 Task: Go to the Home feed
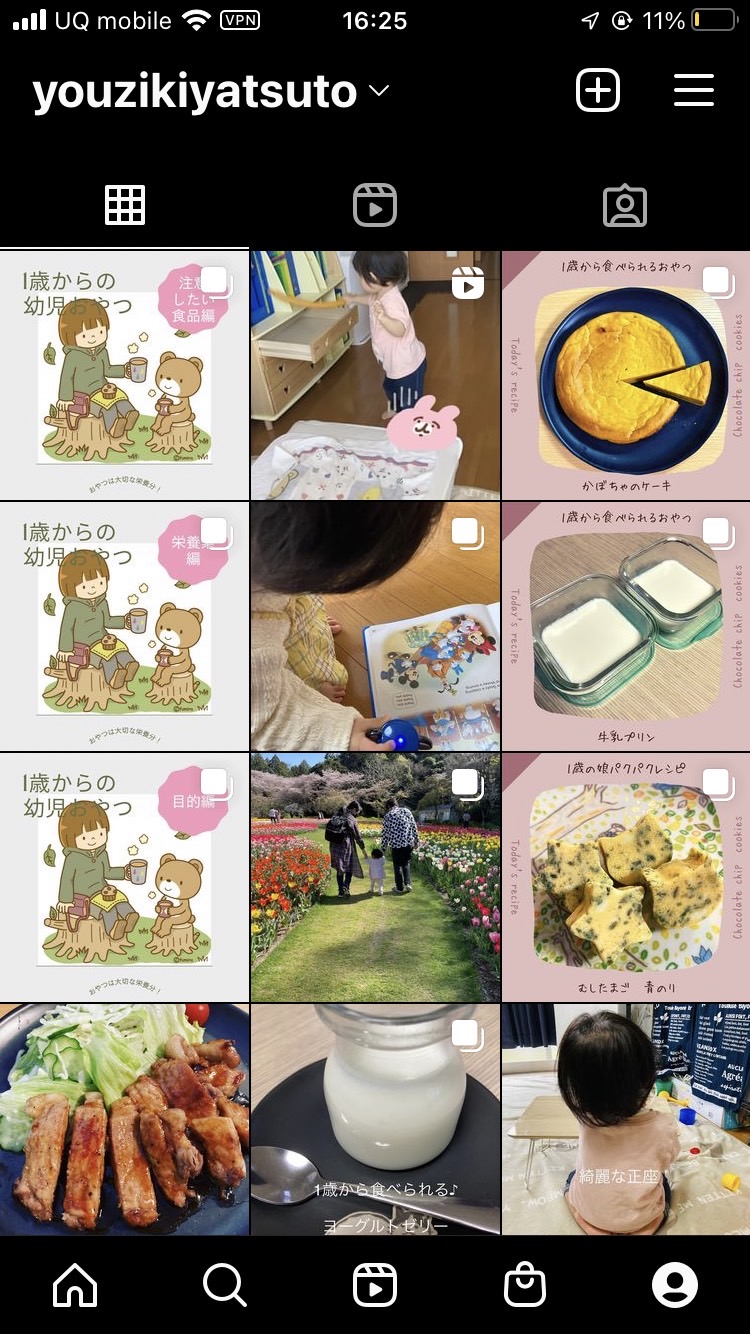(x=75, y=1285)
